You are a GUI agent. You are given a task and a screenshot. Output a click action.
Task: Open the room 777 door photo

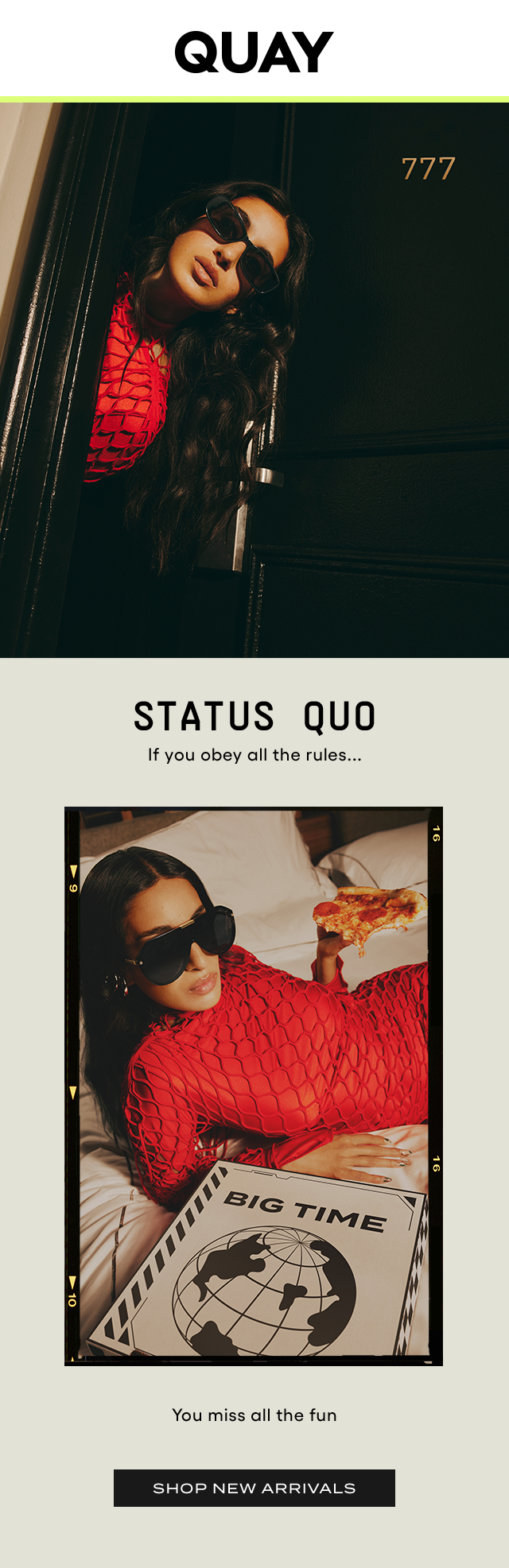click(x=254, y=379)
